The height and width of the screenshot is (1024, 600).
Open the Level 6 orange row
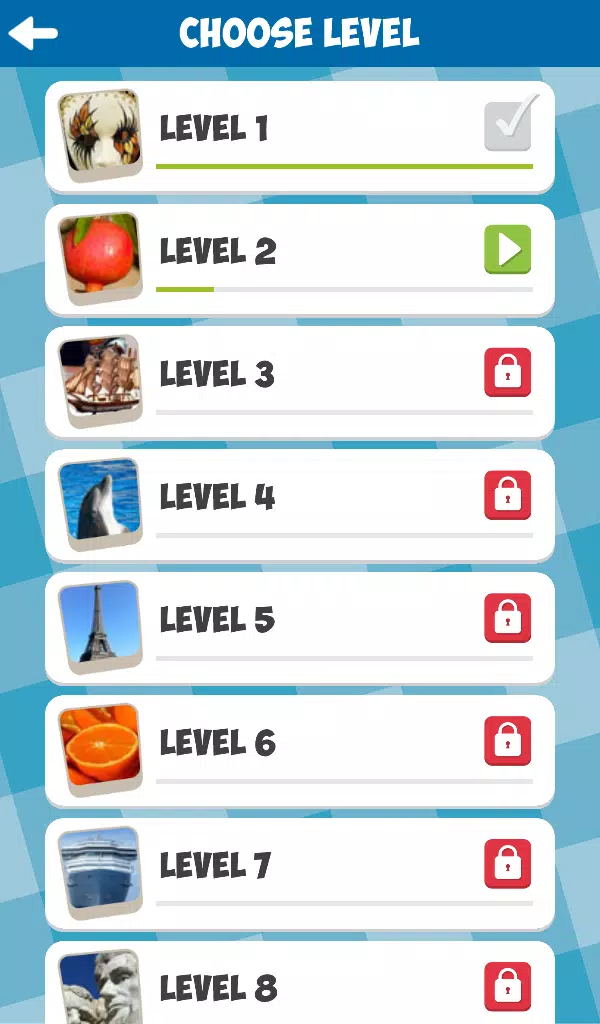coord(300,750)
